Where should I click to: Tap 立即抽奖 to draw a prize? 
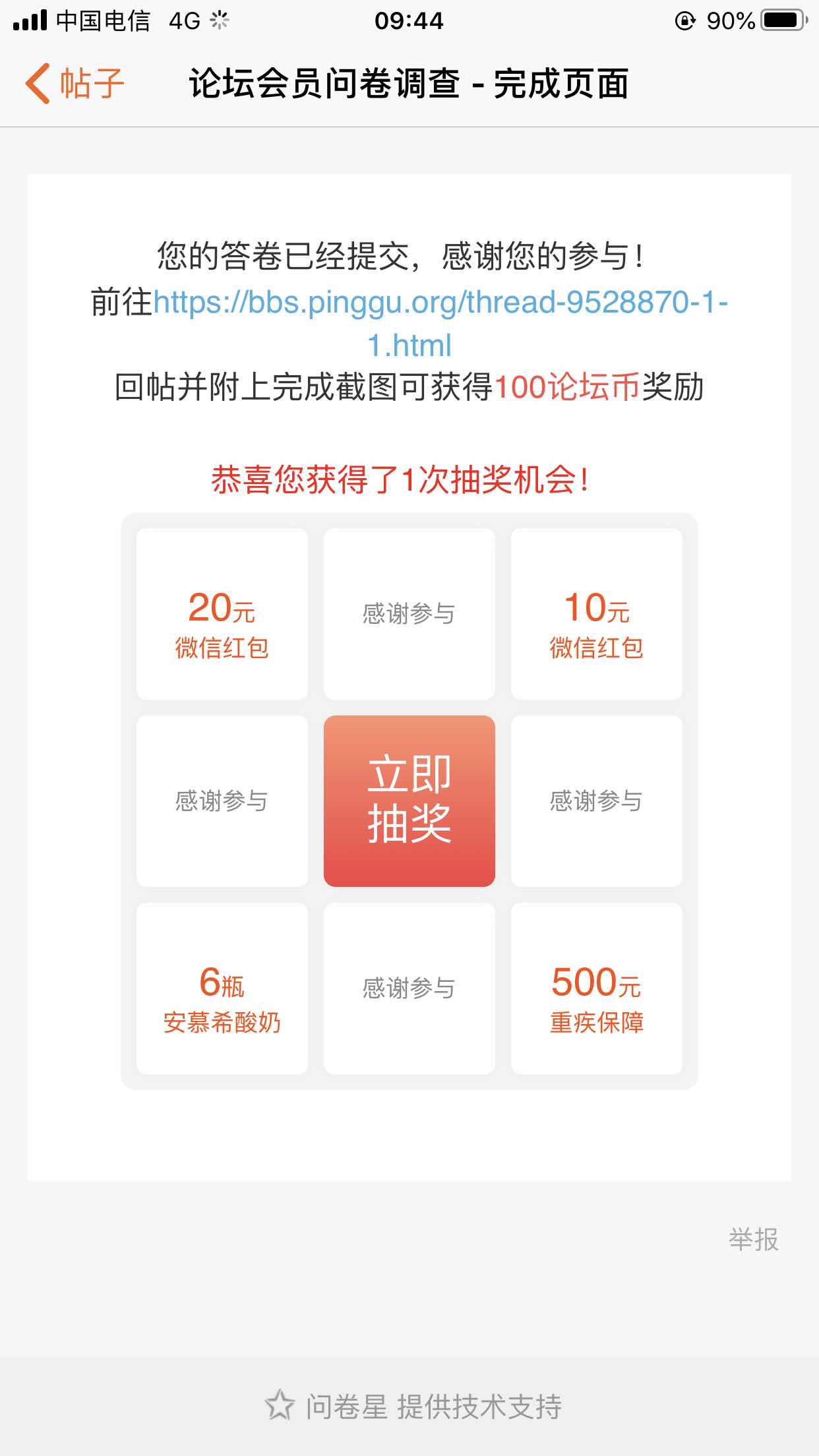[409, 801]
